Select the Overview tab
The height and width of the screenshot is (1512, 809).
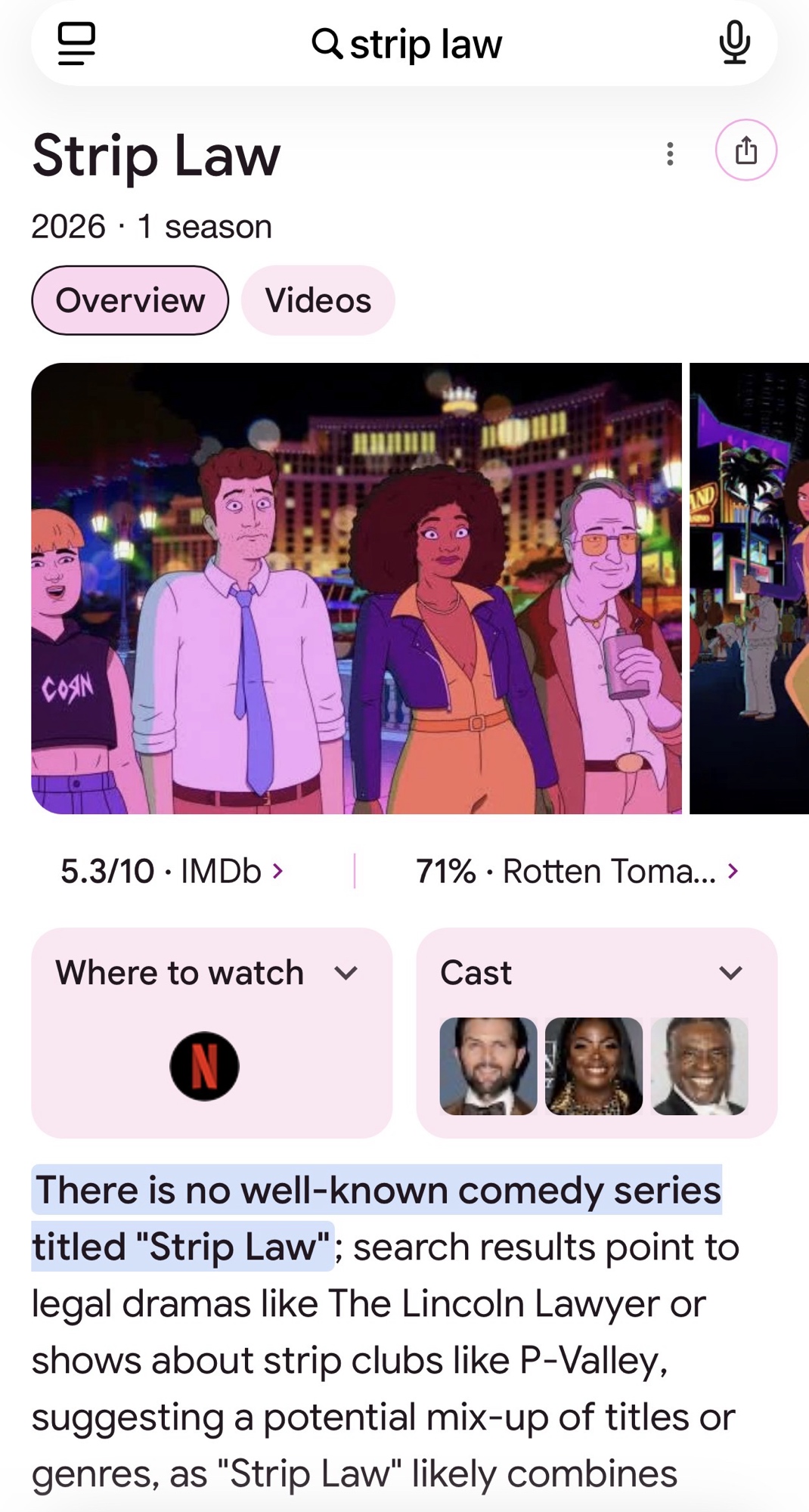(130, 300)
